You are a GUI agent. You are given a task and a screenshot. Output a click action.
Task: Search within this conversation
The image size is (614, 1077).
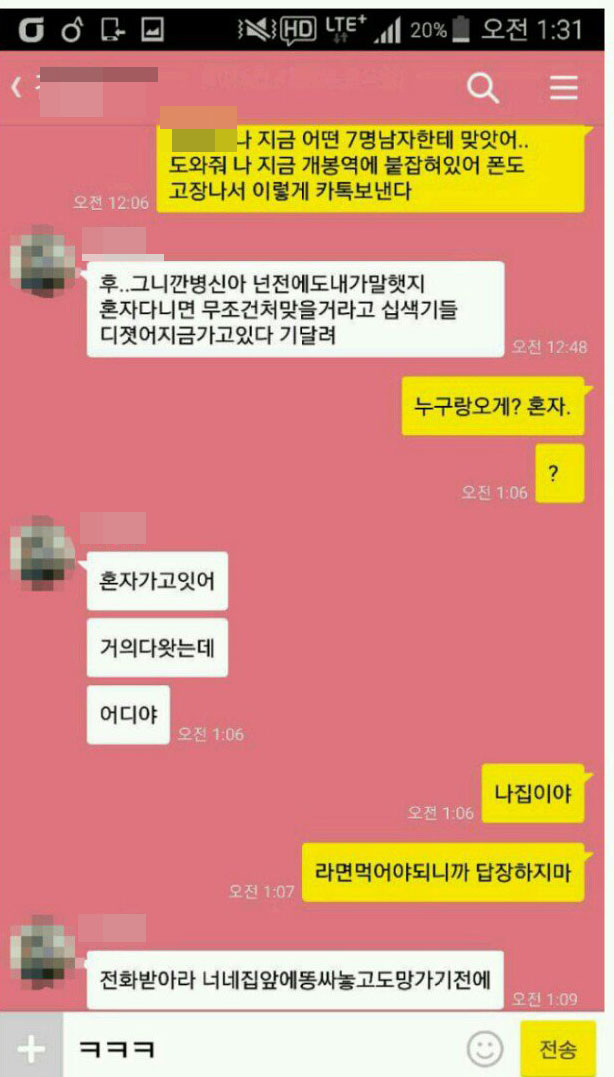(483, 89)
